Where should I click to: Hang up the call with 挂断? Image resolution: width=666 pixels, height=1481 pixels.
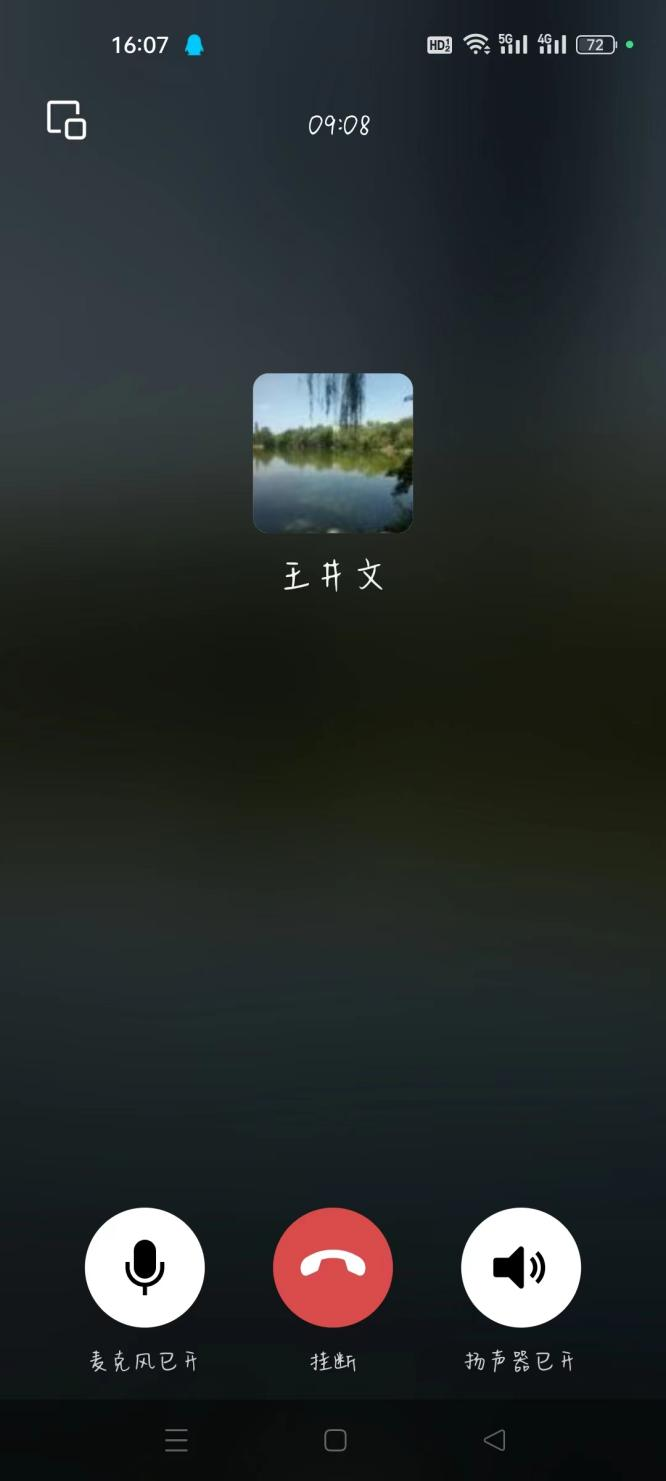pos(333,1267)
